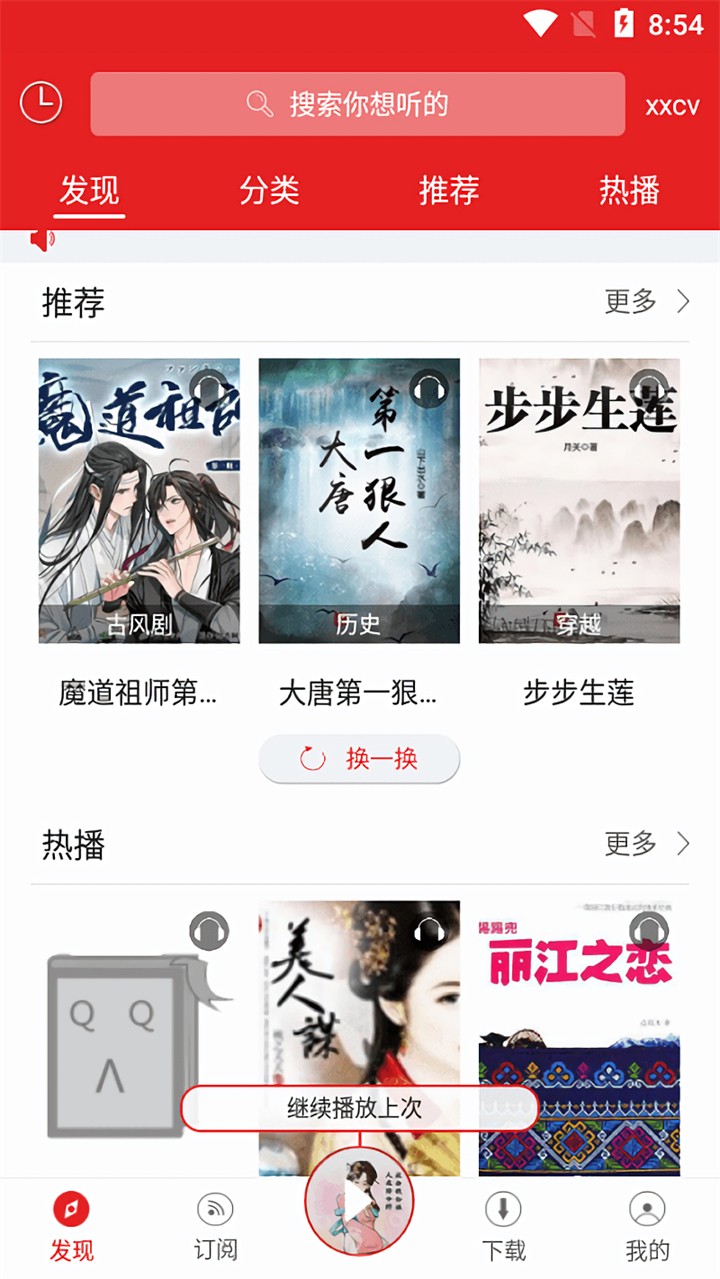Open 更多 in the 推荐 section
Viewport: 720px width, 1279px height.
[x=646, y=301]
